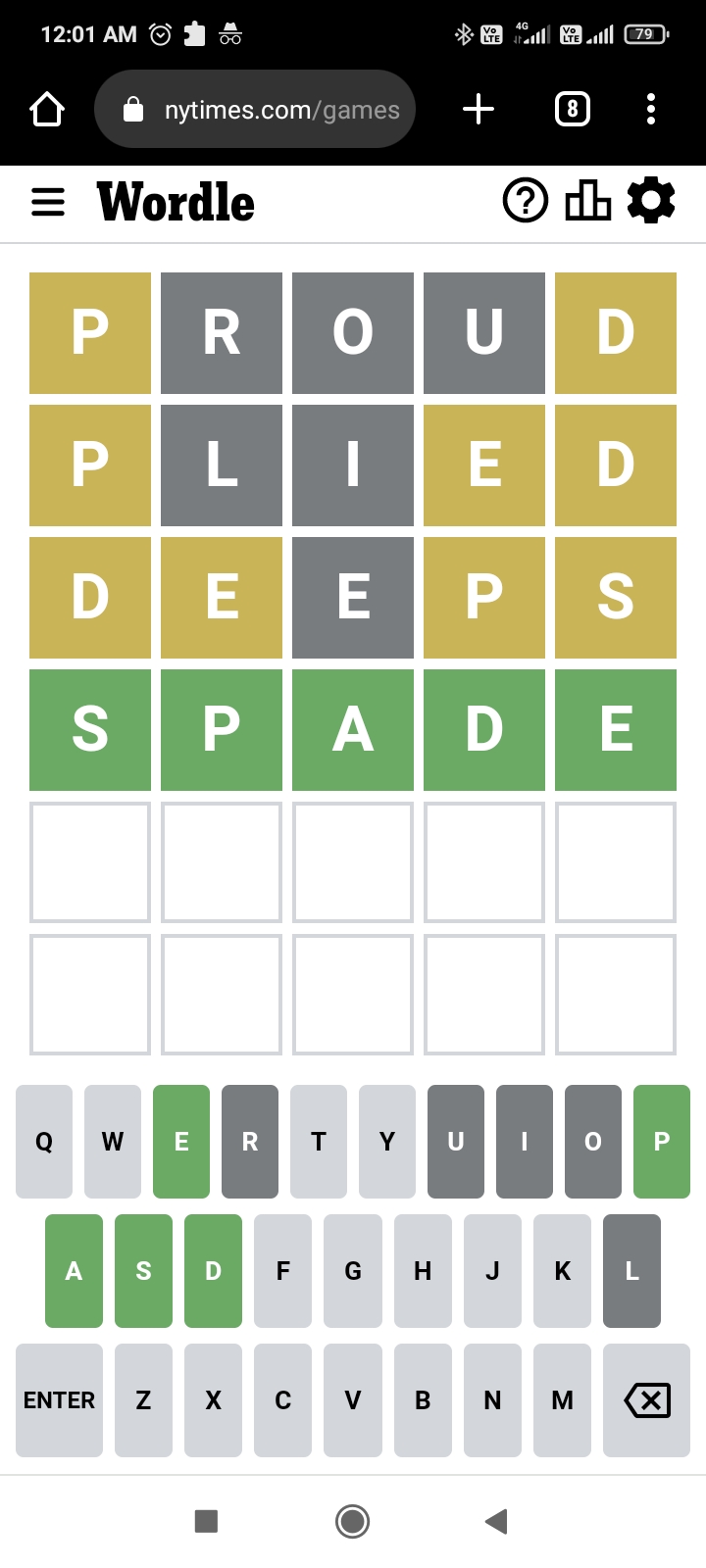Open the browser overflow menu
Viewport: 706px width, 1568px height.
651,109
